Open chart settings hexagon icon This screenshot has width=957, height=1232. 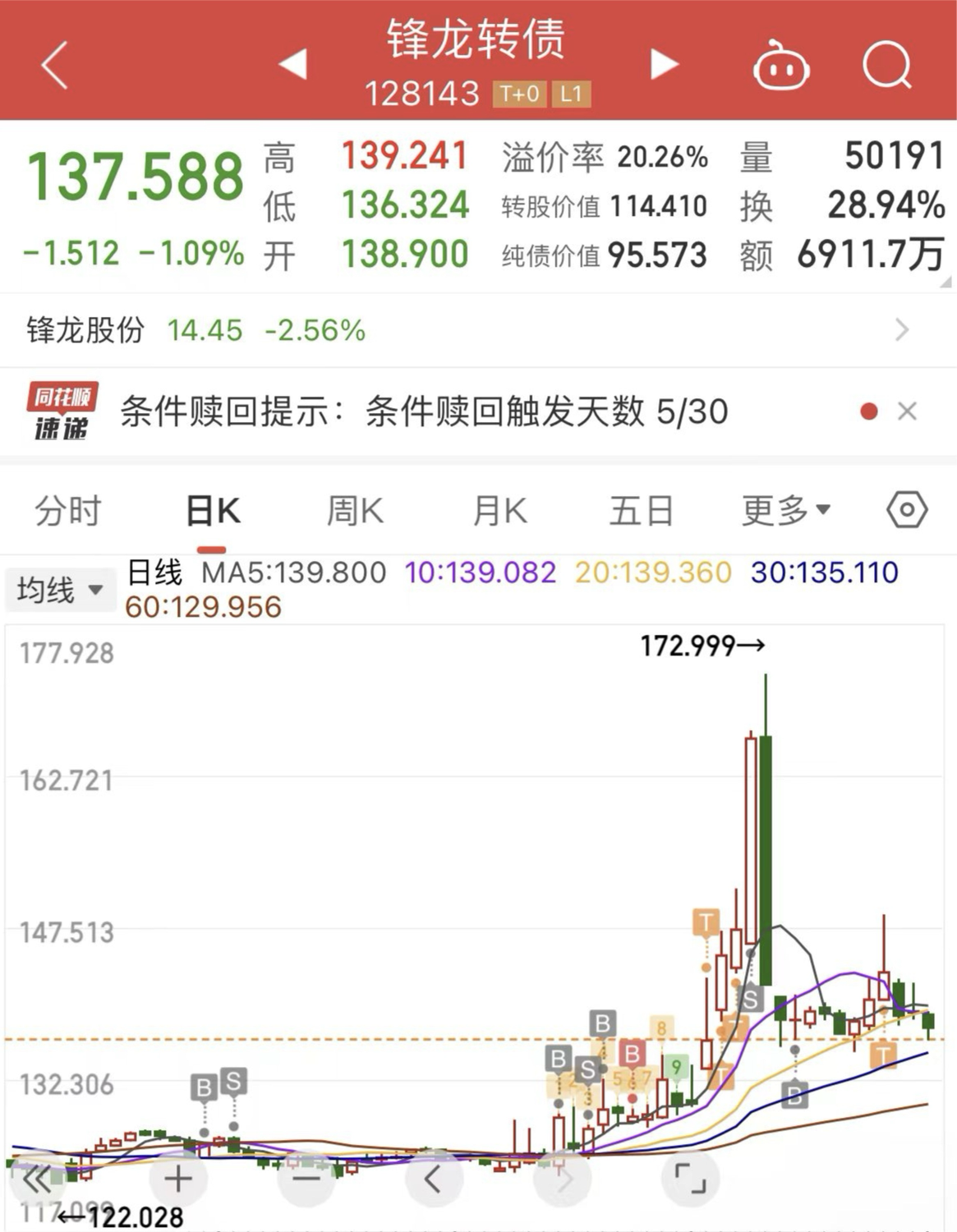907,510
